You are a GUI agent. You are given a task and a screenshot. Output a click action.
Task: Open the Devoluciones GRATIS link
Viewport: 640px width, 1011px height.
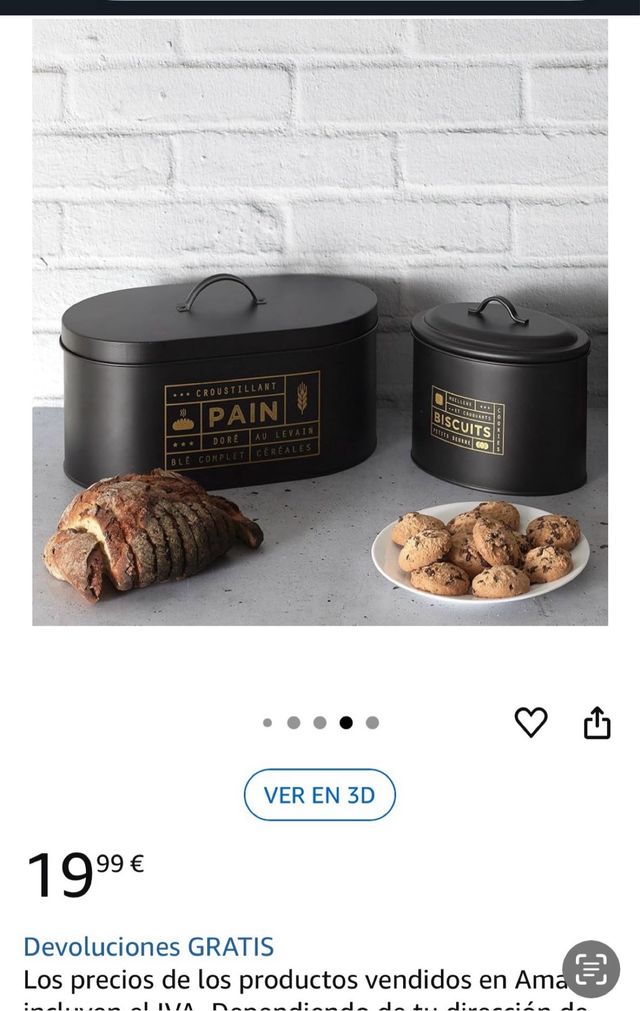tap(148, 946)
